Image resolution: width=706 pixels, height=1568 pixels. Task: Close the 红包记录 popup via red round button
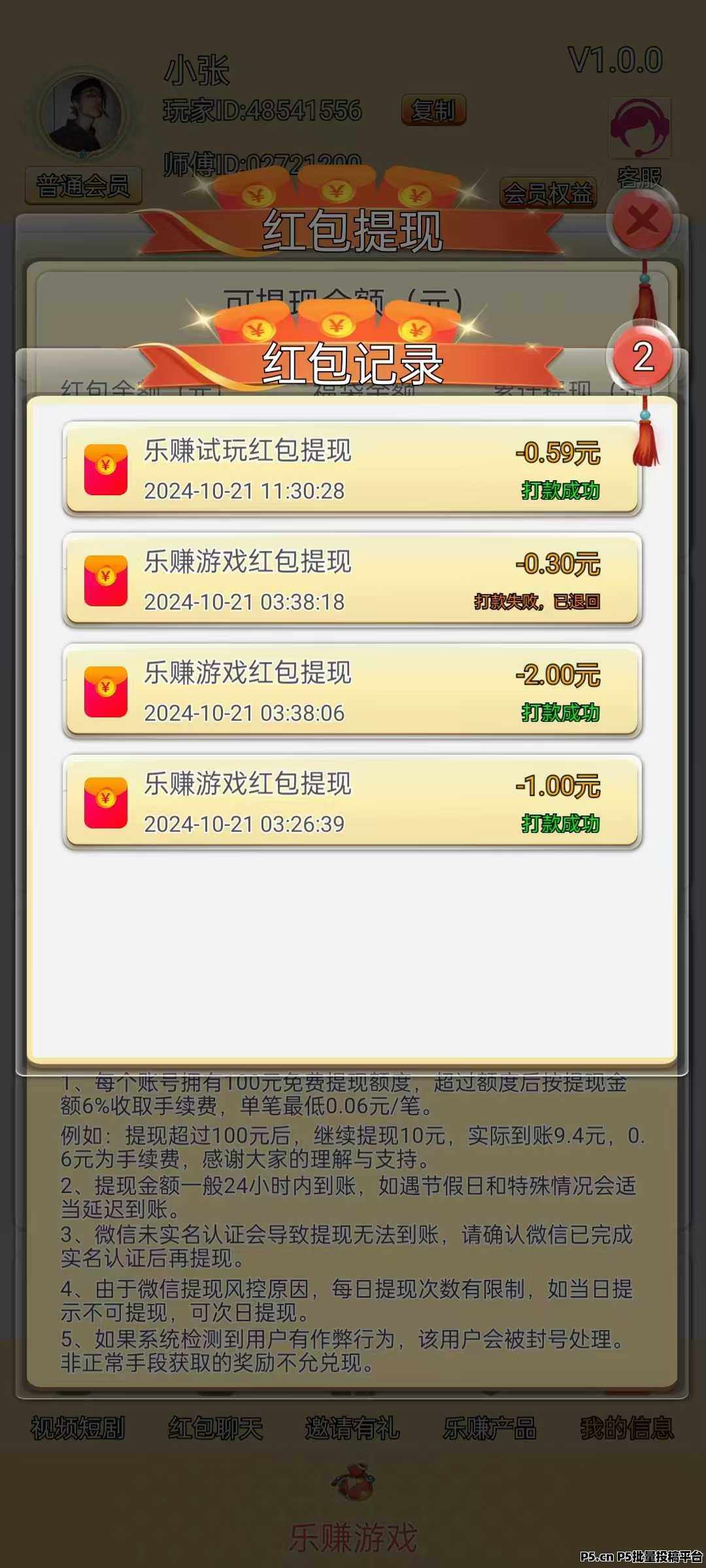point(643,357)
